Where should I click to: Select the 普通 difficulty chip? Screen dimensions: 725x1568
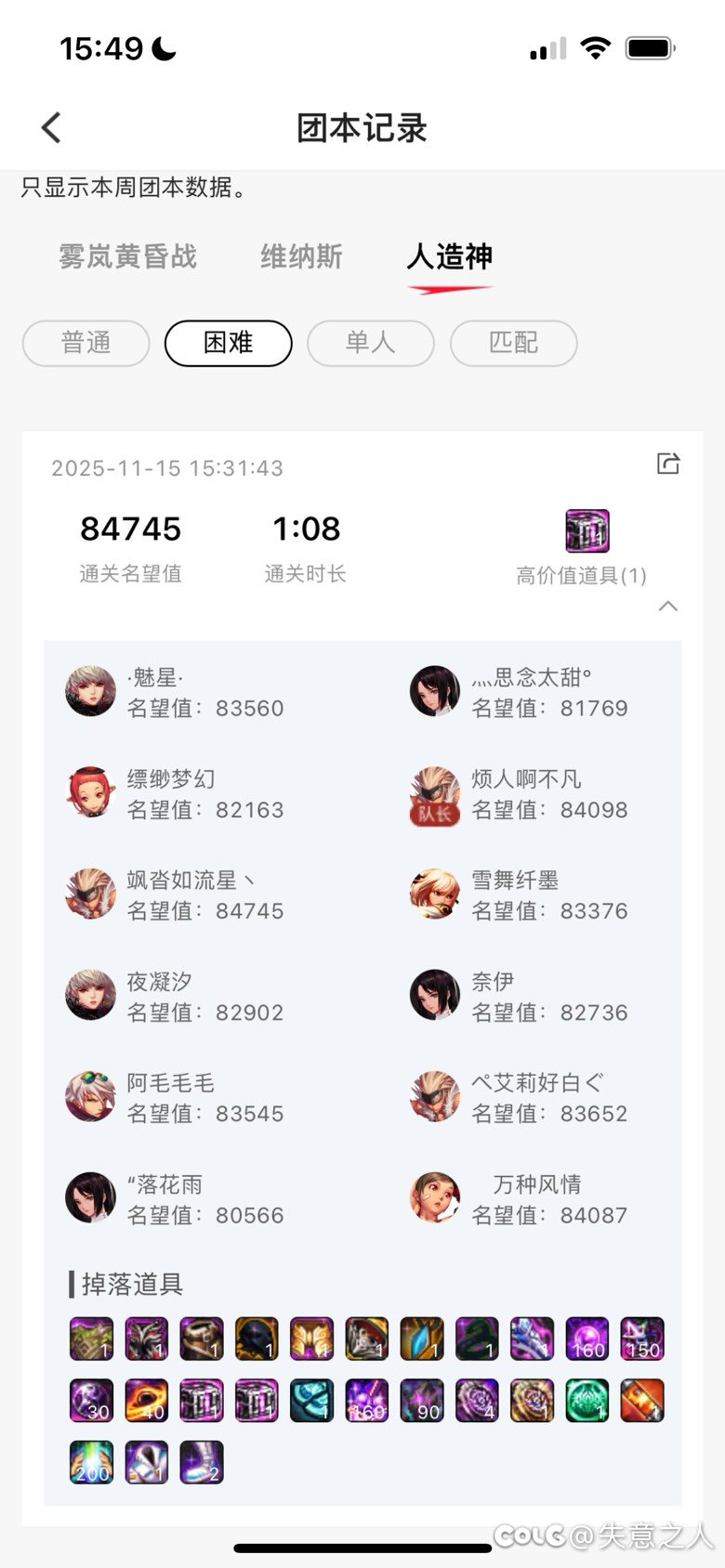tap(86, 343)
